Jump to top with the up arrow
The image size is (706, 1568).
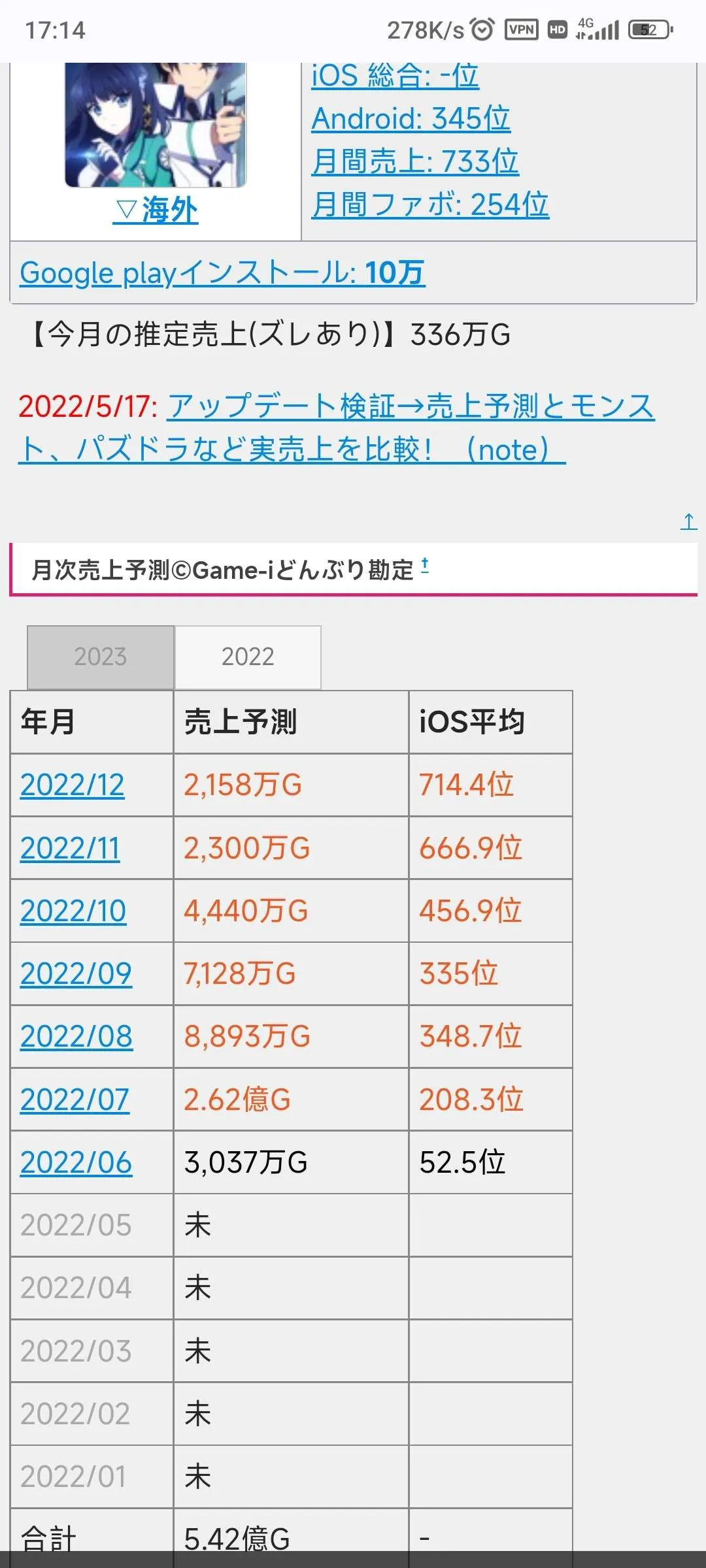click(x=688, y=521)
